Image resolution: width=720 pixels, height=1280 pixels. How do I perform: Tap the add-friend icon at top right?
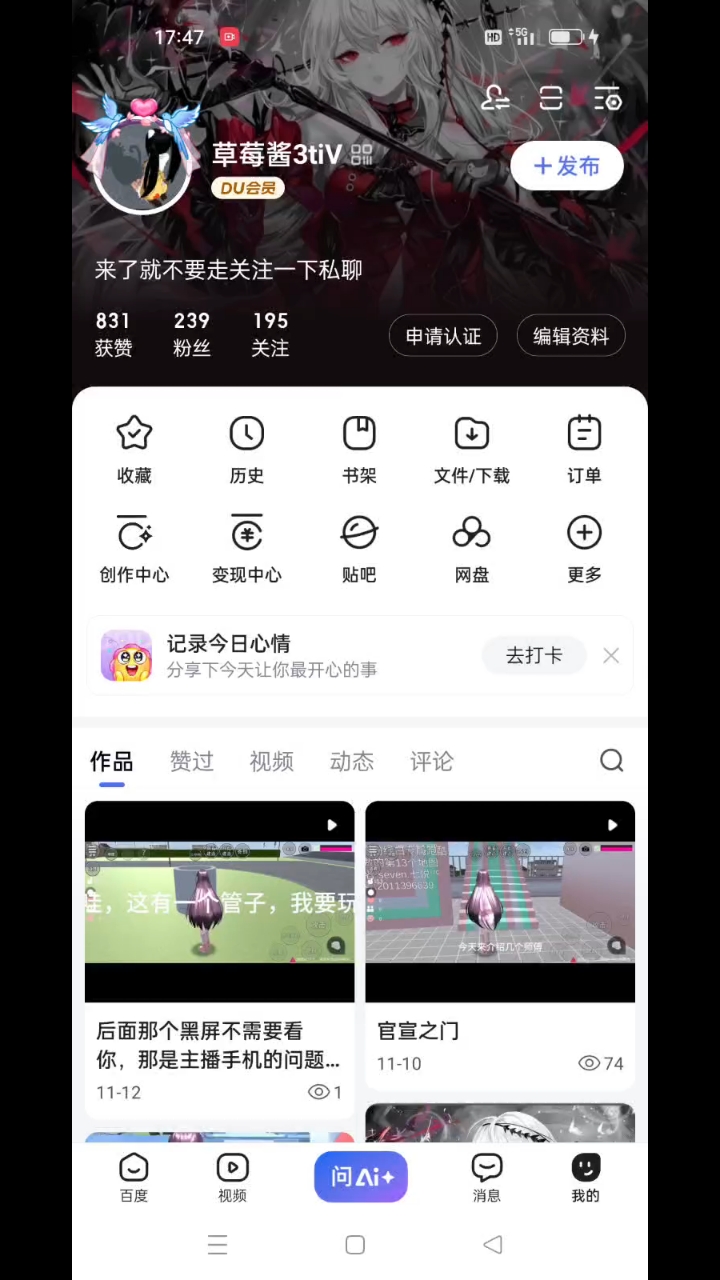click(x=495, y=98)
